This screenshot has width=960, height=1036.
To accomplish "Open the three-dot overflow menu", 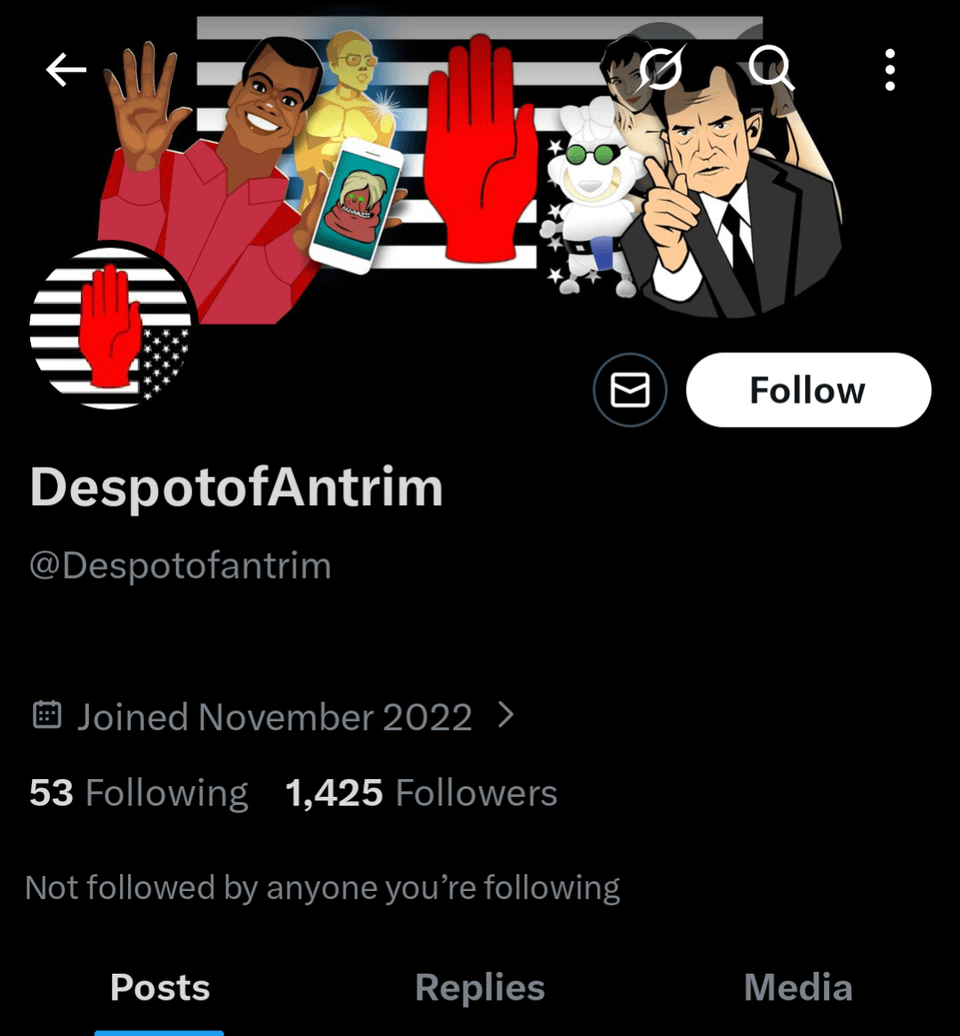I will (x=889, y=70).
